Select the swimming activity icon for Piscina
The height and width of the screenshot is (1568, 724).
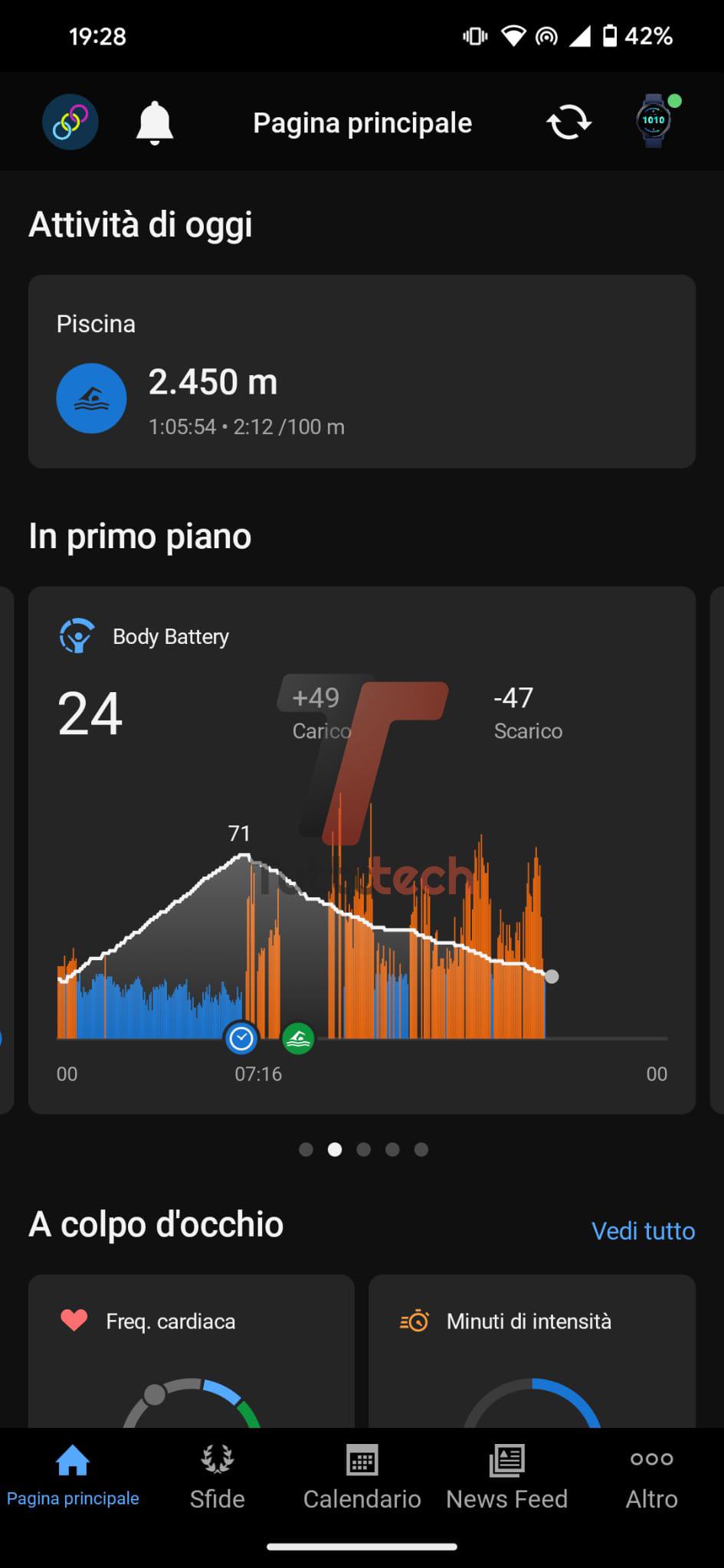(x=91, y=398)
